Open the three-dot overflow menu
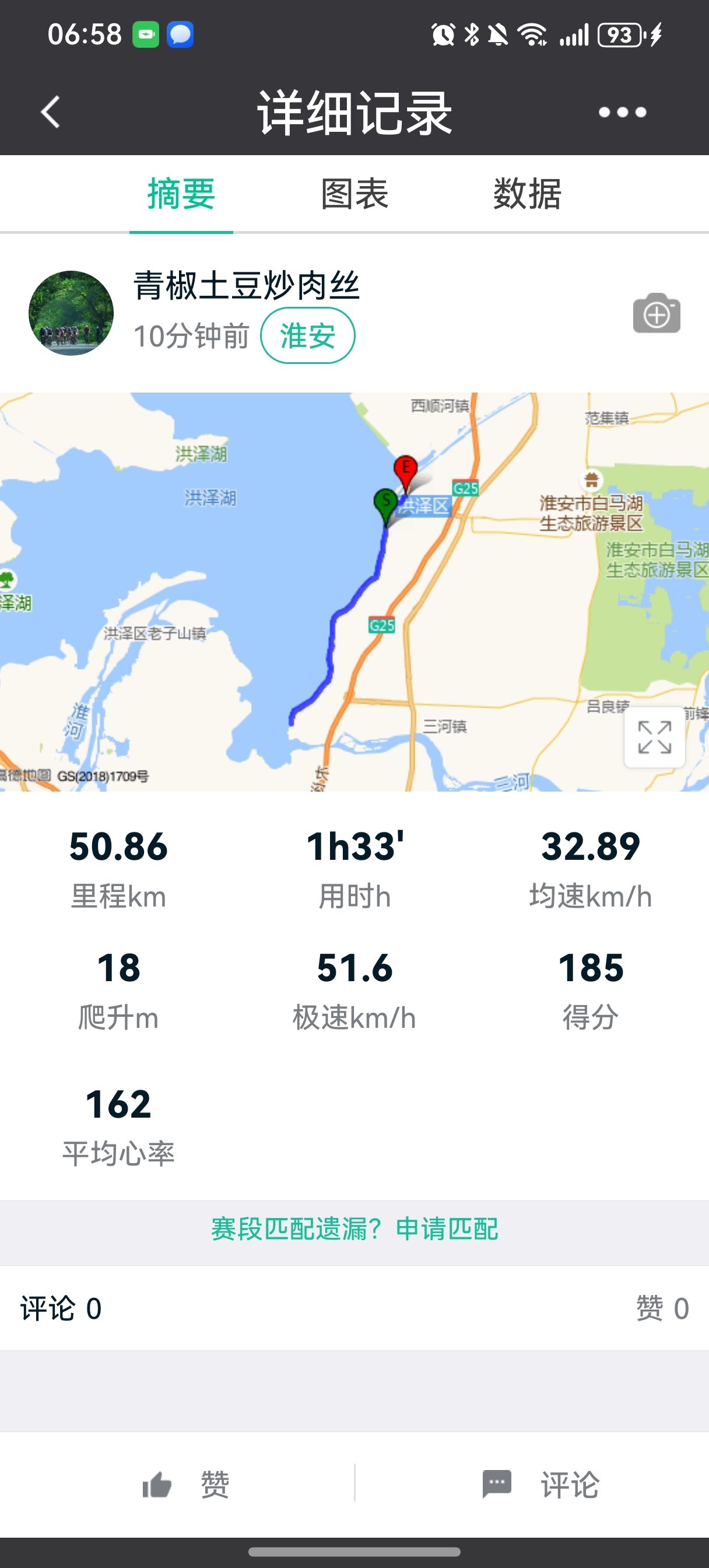 pos(622,112)
